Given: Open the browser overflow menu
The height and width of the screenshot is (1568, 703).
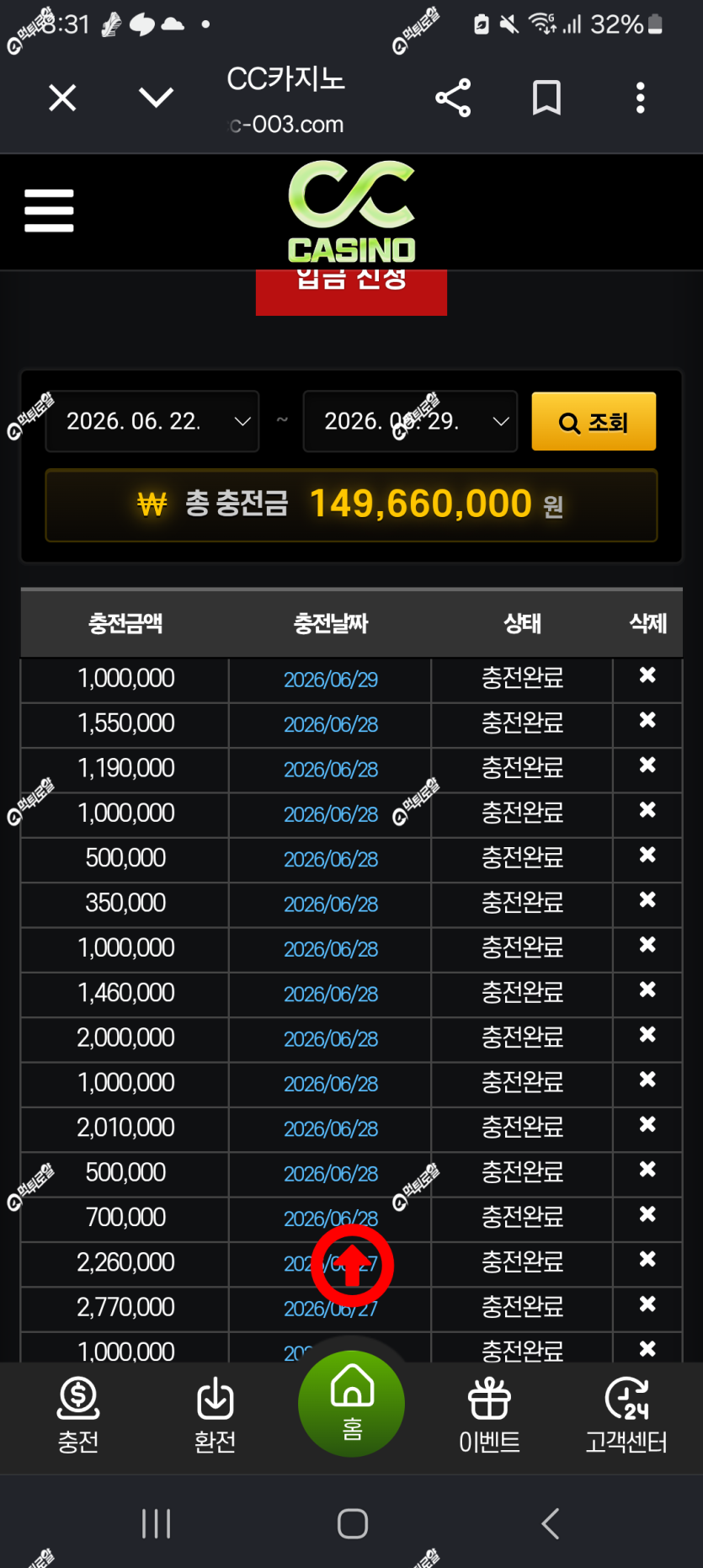Looking at the screenshot, I should tap(641, 98).
